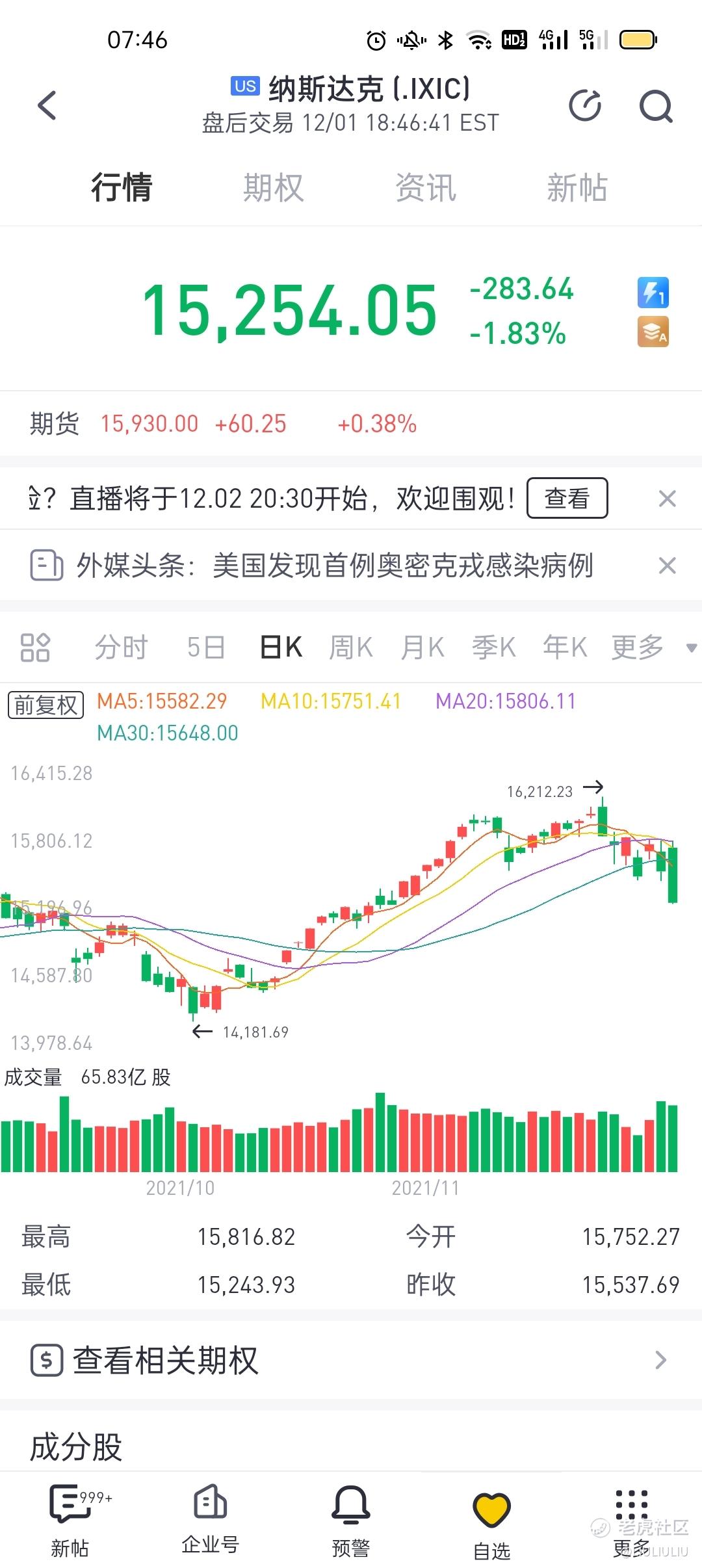Switch chart to 周K

[x=351, y=647]
